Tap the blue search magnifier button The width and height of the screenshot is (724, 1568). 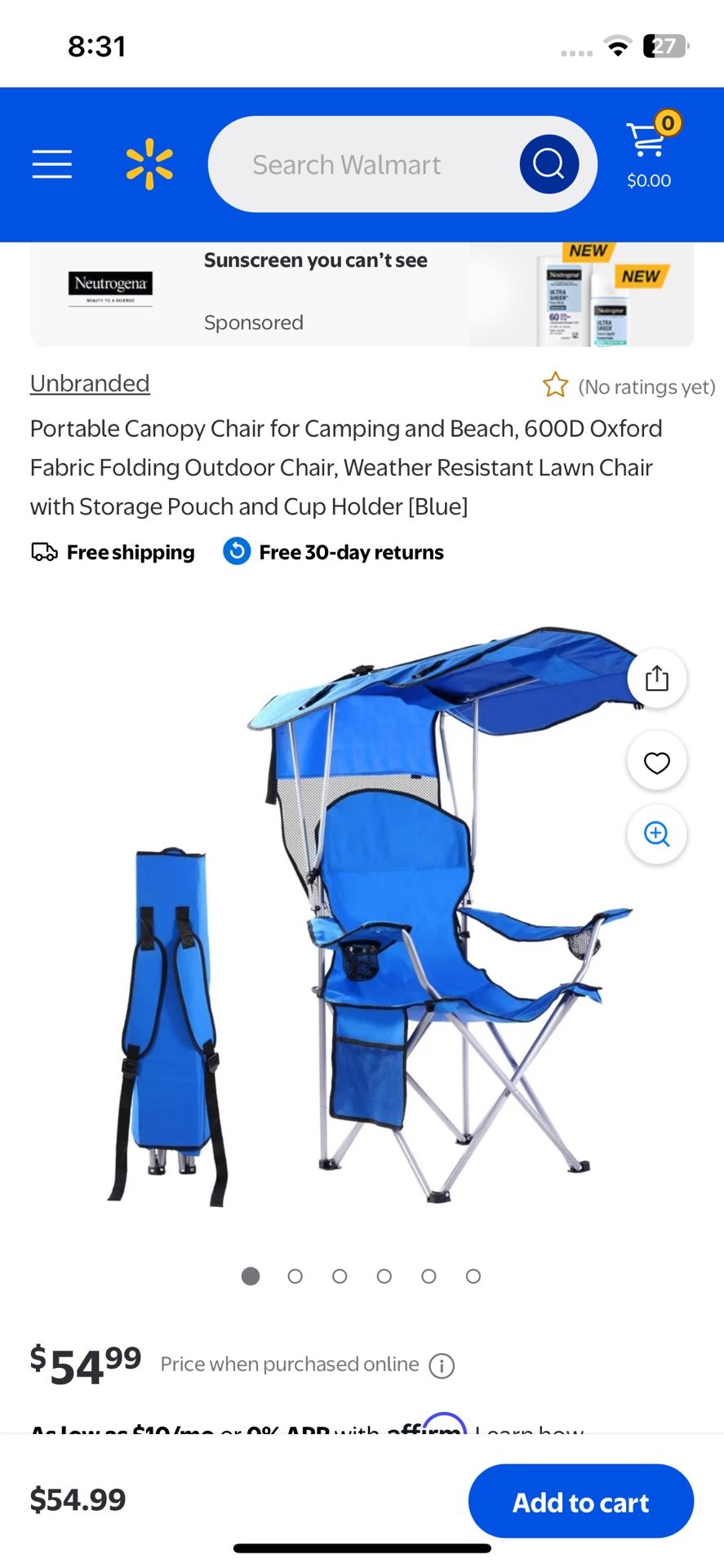549,164
